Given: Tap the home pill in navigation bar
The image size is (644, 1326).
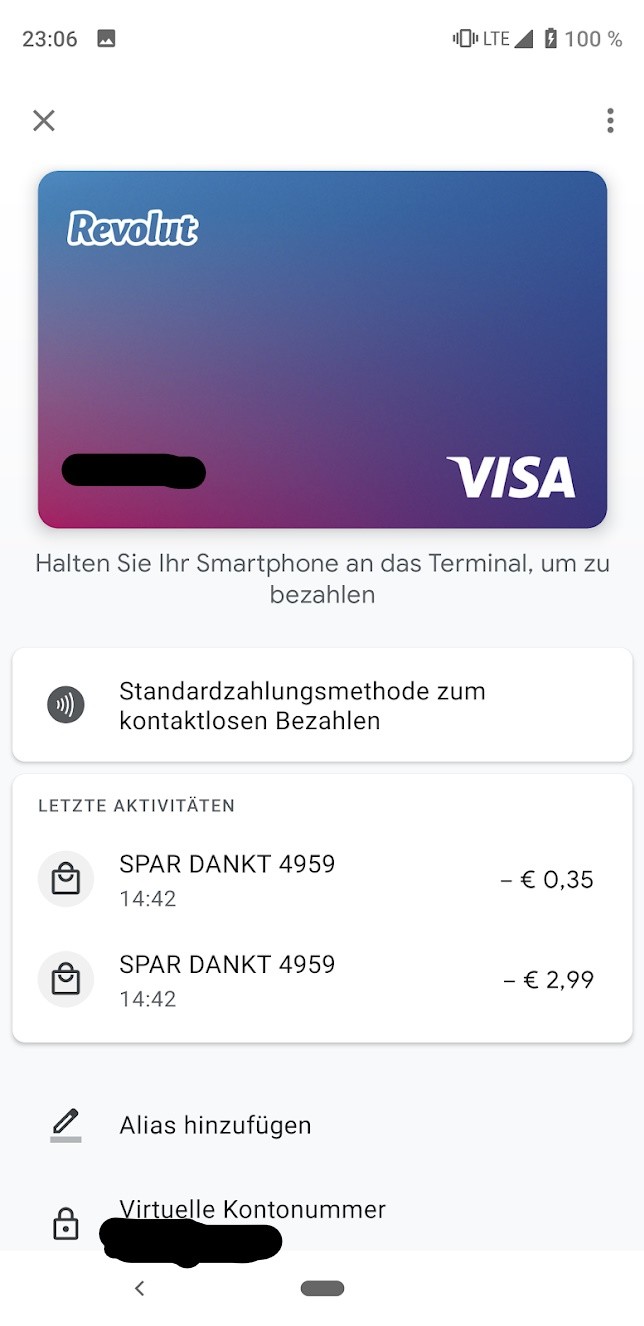Looking at the screenshot, I should tap(322, 1288).
